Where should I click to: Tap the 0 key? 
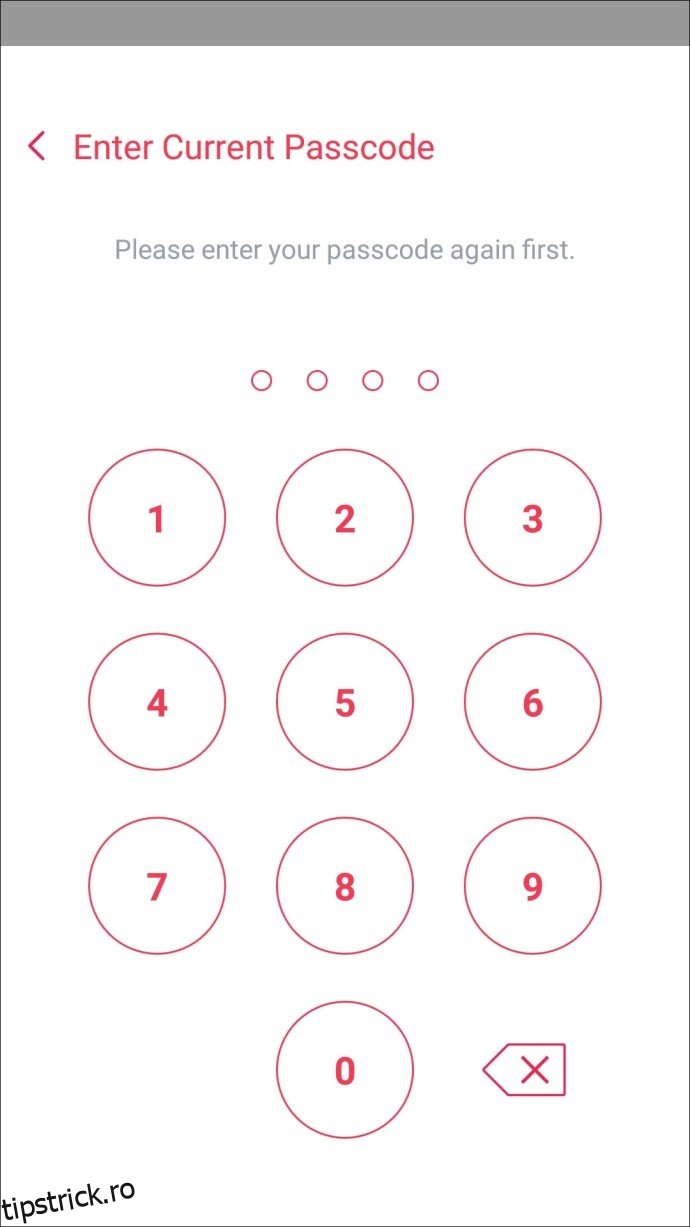(x=345, y=1070)
